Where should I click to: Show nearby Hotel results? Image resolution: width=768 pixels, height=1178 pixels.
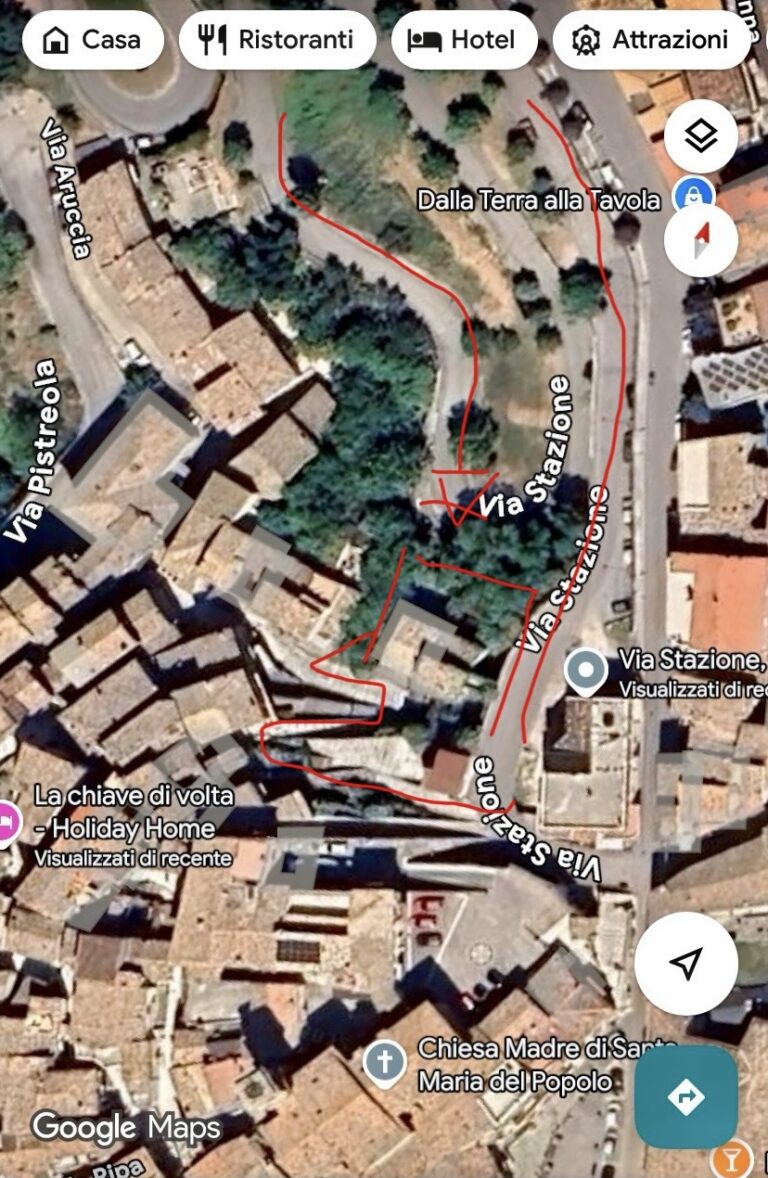(463, 40)
